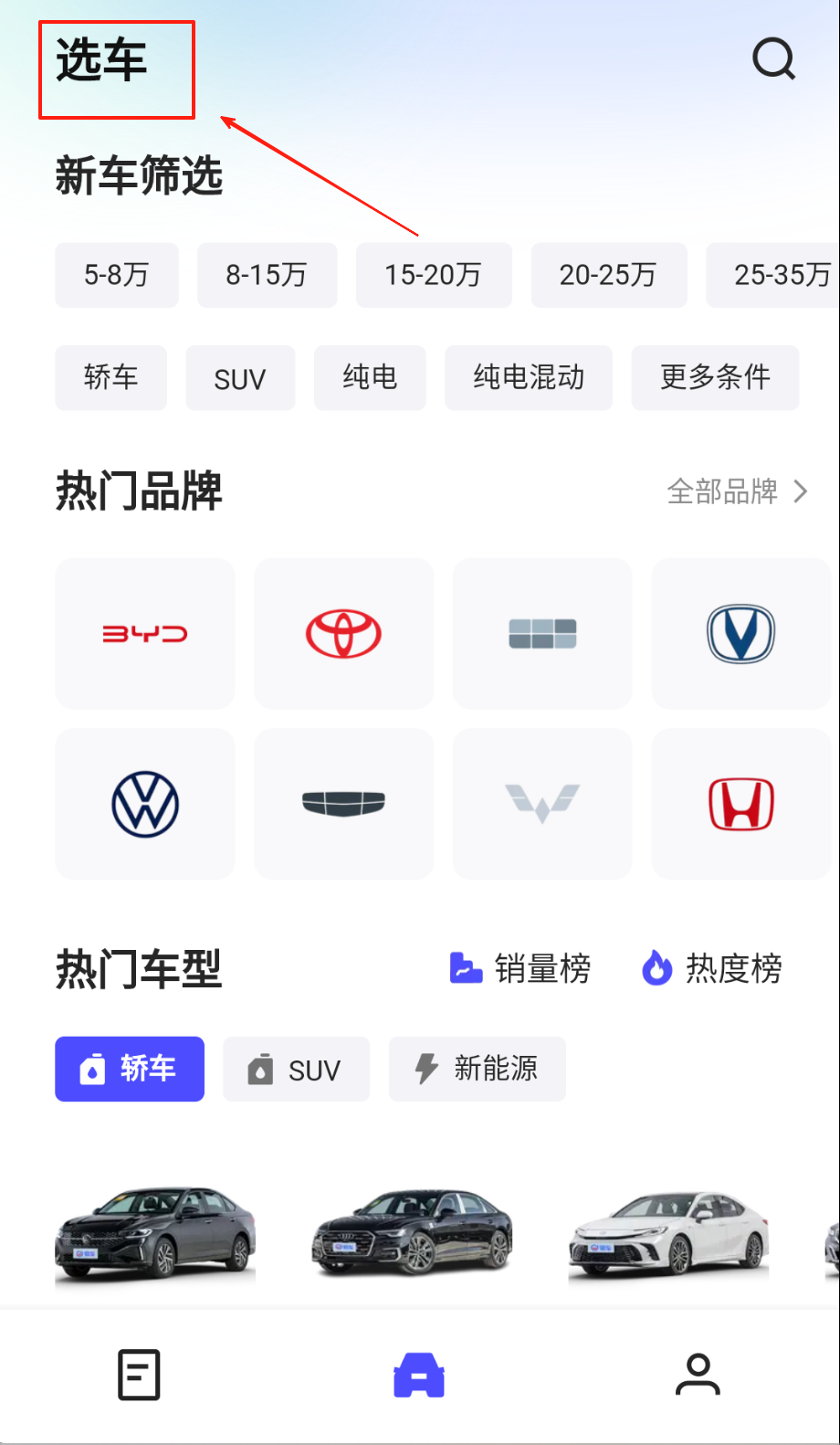Open the profile tab
This screenshot has width=840, height=1445.
pyautogui.click(x=698, y=1375)
